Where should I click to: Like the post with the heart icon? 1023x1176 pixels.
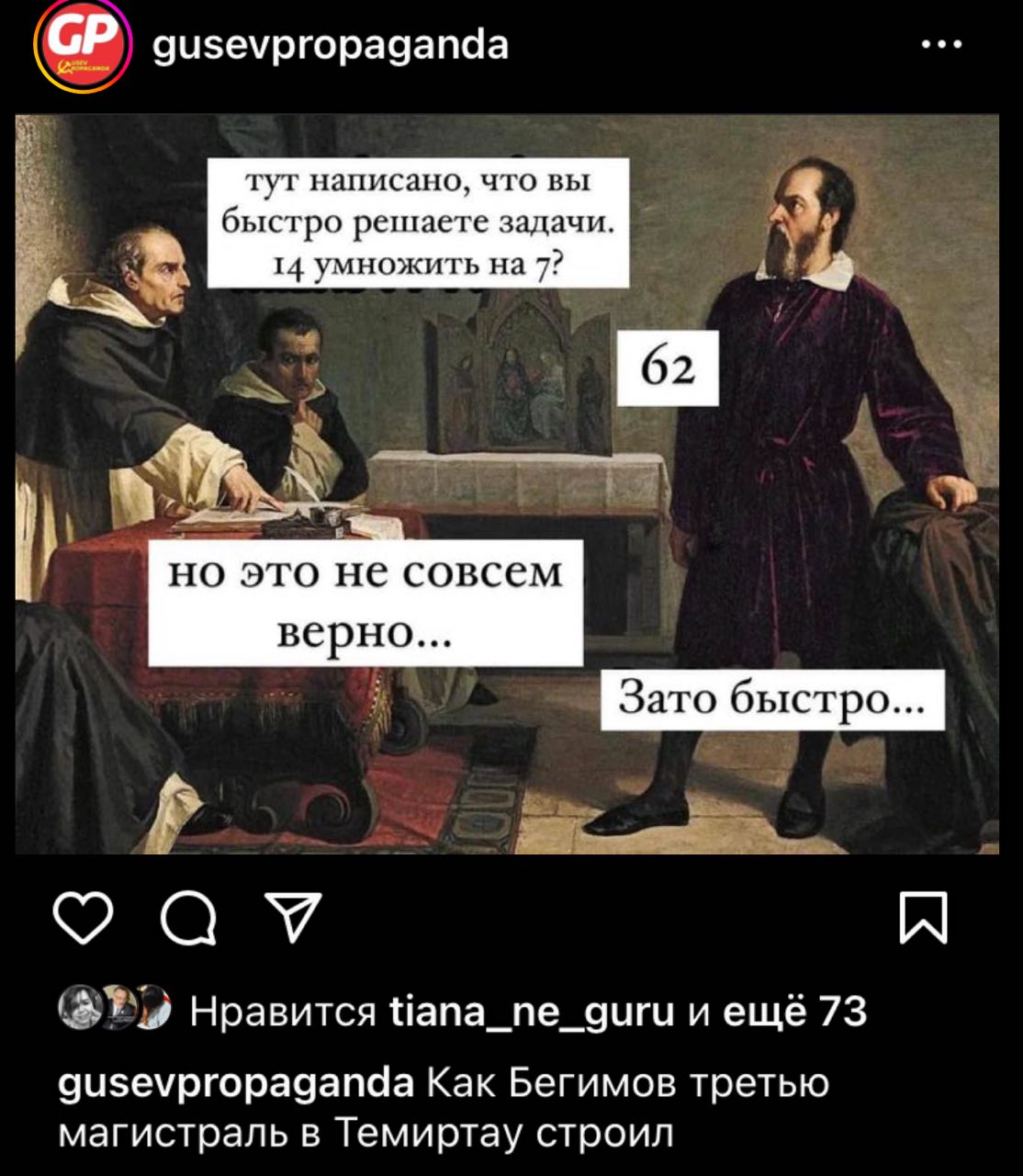point(84,920)
